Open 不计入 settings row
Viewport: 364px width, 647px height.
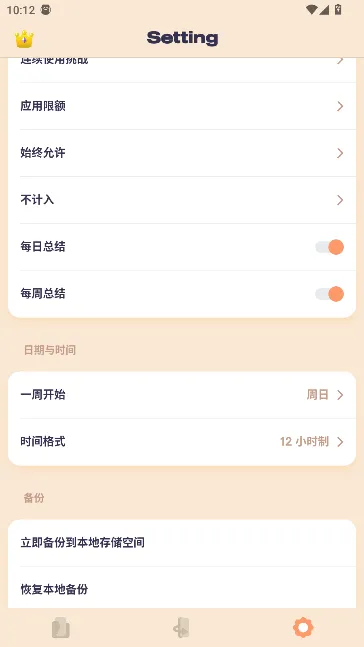(x=182, y=200)
